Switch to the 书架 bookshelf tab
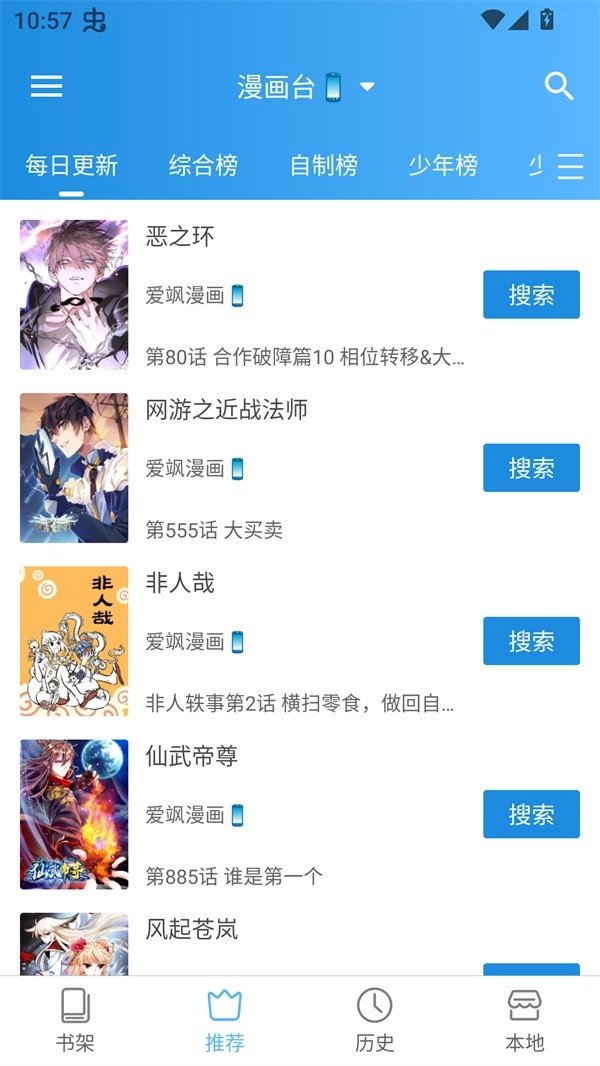The image size is (600, 1066). pyautogui.click(x=75, y=1020)
